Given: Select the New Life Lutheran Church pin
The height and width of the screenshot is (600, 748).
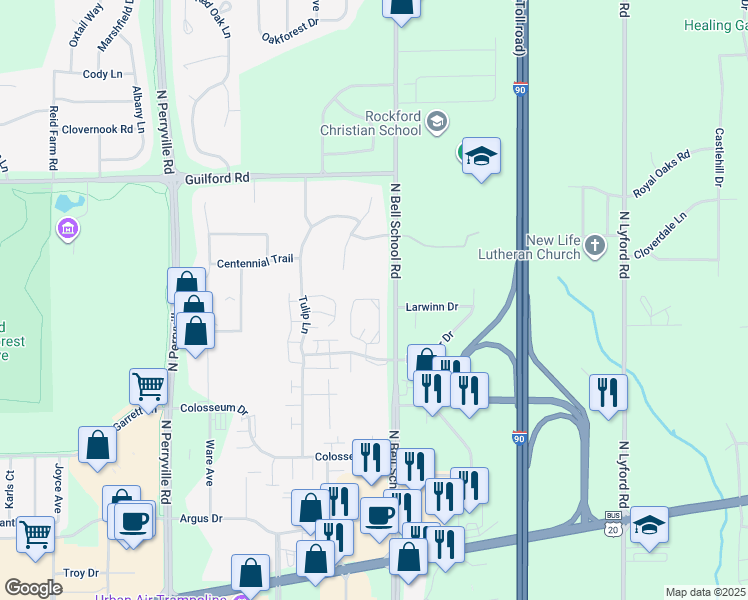Looking at the screenshot, I should point(594,246).
